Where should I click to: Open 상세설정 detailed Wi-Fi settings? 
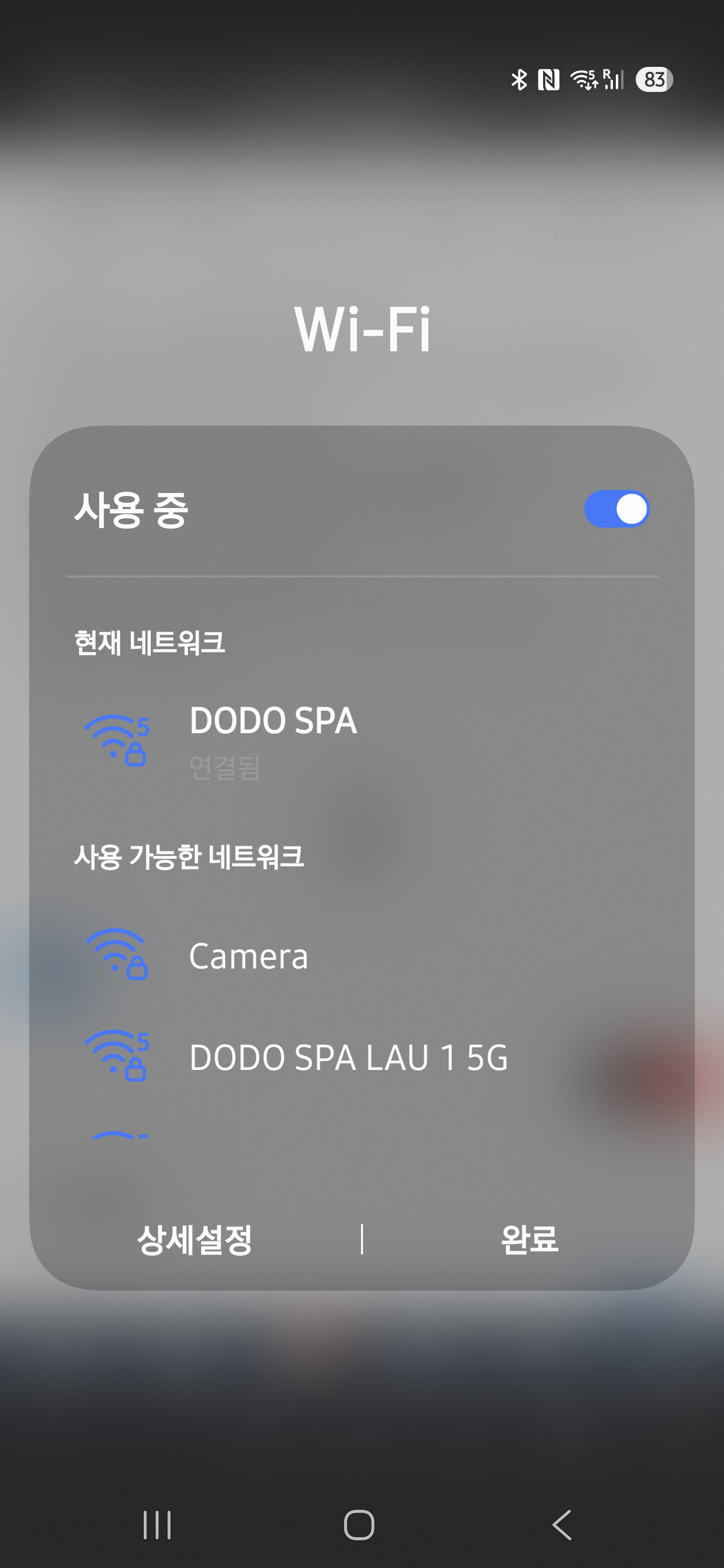tap(194, 1240)
